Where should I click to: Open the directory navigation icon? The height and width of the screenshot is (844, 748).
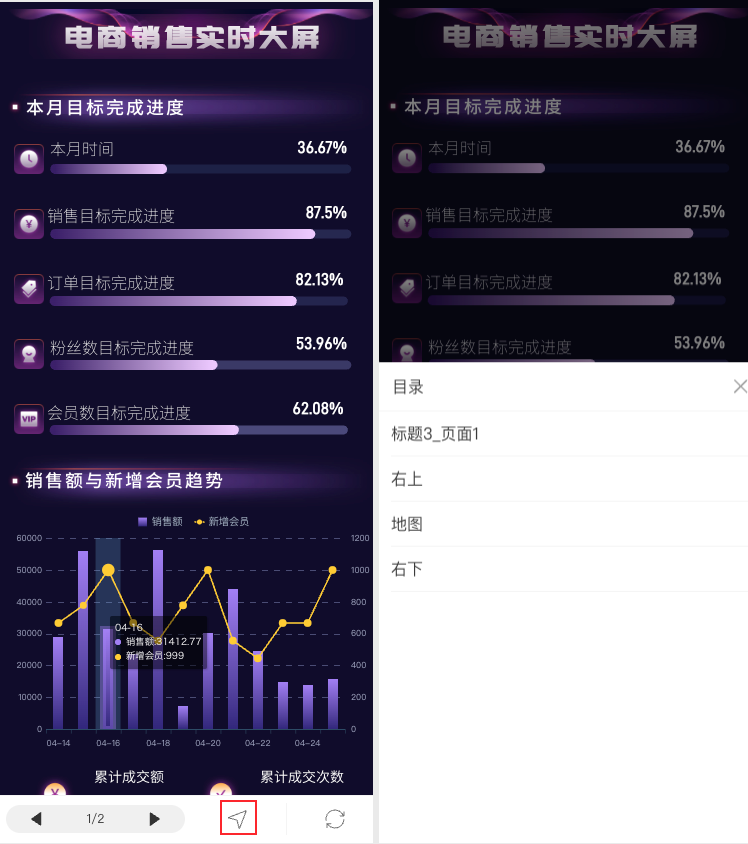pyautogui.click(x=238, y=819)
